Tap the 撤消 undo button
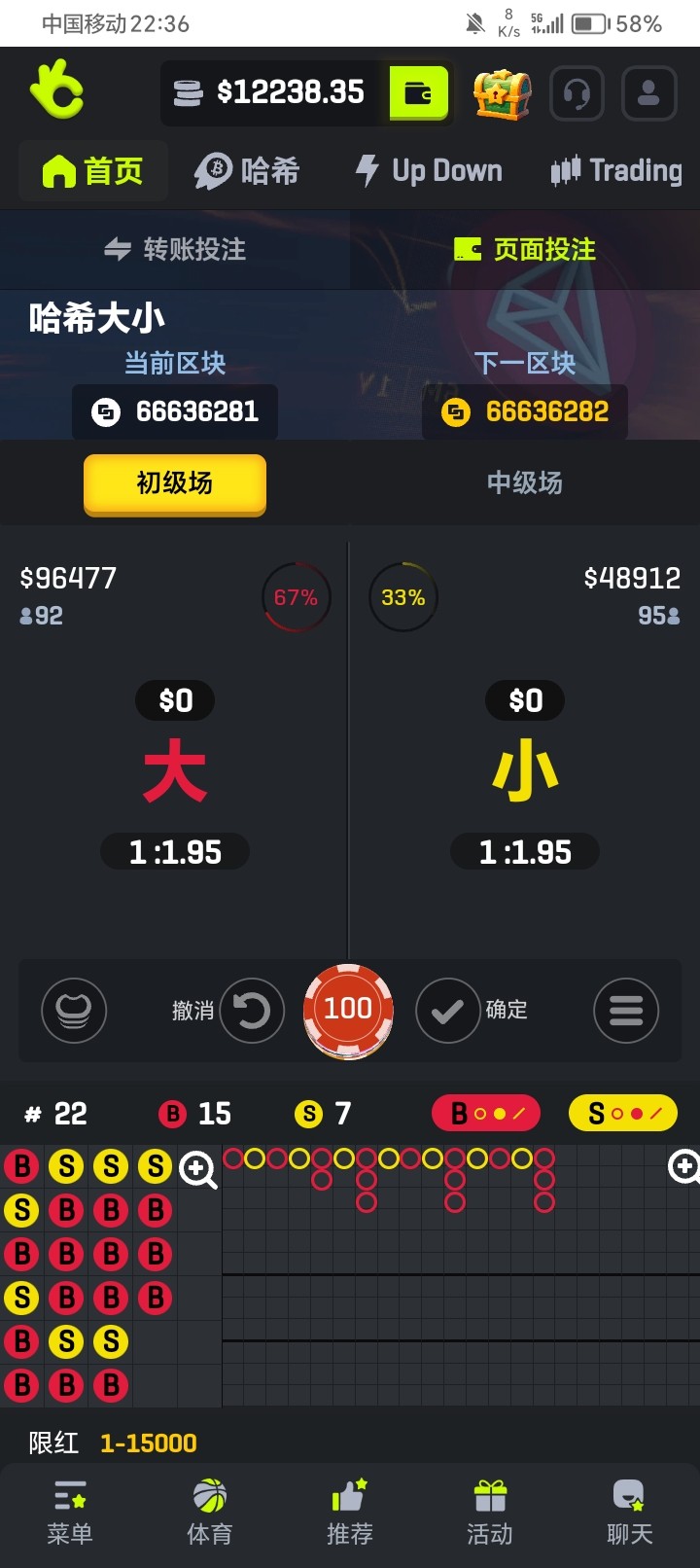 coord(251,1011)
